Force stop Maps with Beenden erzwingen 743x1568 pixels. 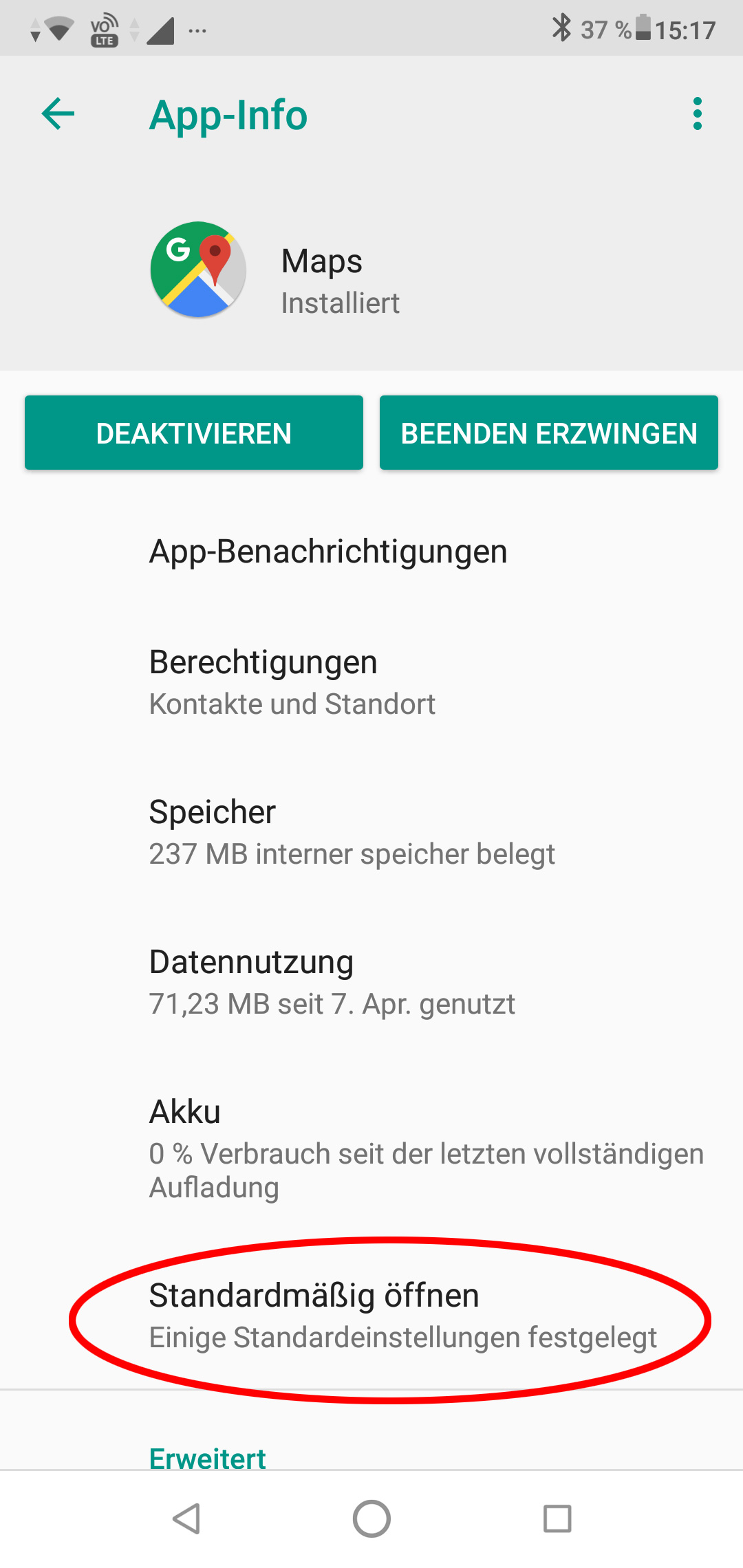[x=548, y=433]
